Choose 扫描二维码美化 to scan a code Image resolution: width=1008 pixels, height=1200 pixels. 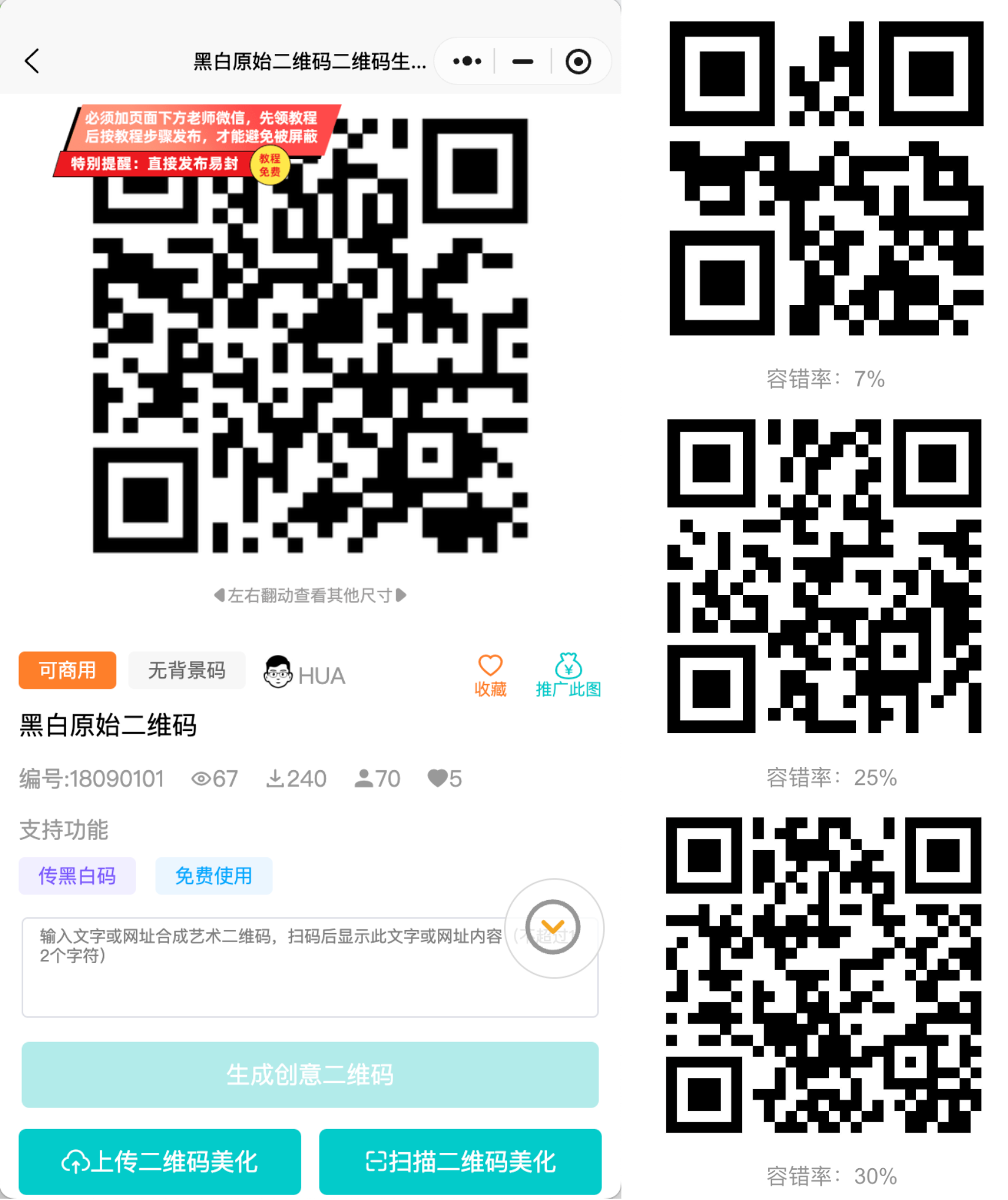461,1161
